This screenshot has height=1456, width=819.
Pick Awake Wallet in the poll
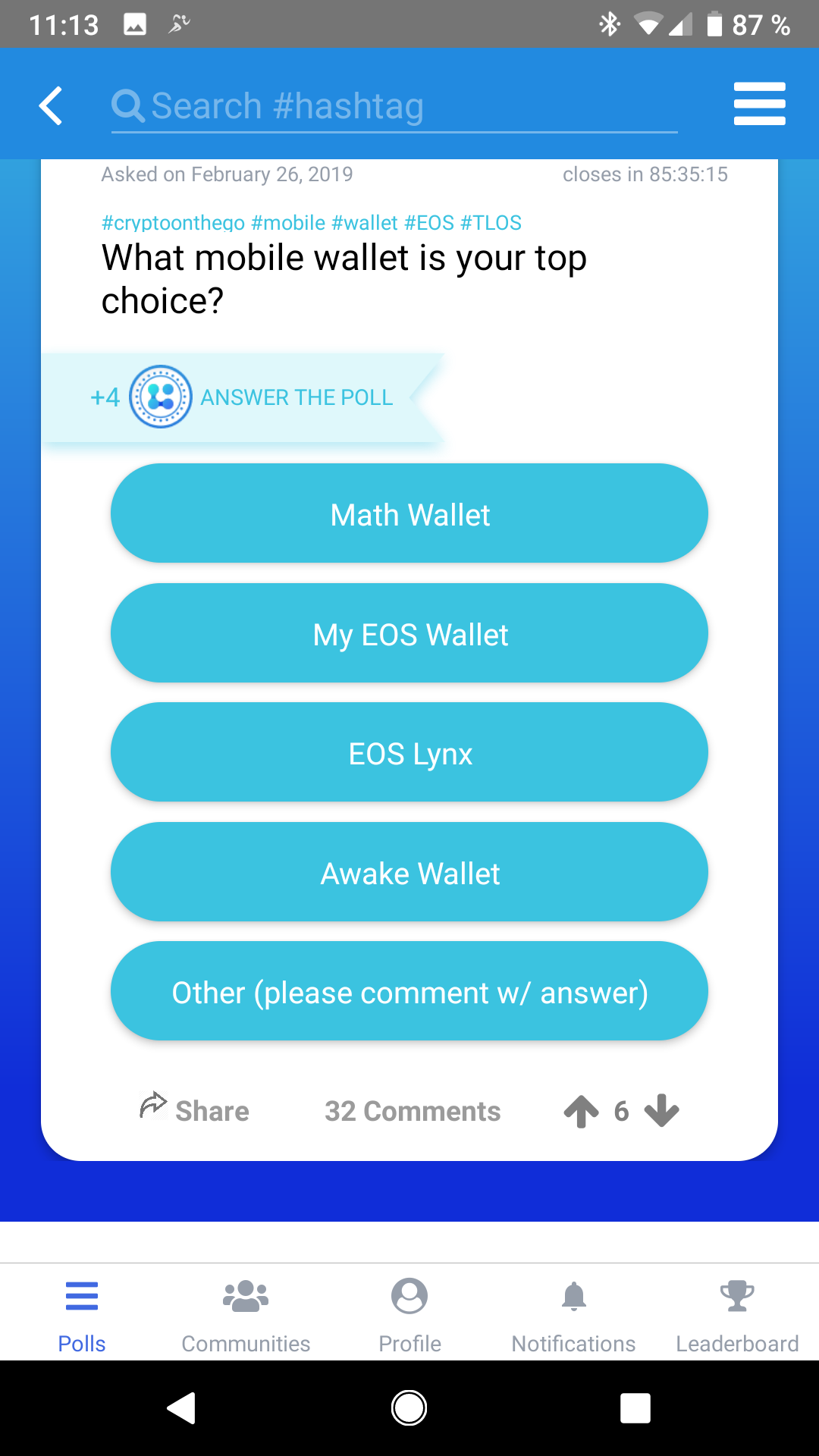coord(409,872)
